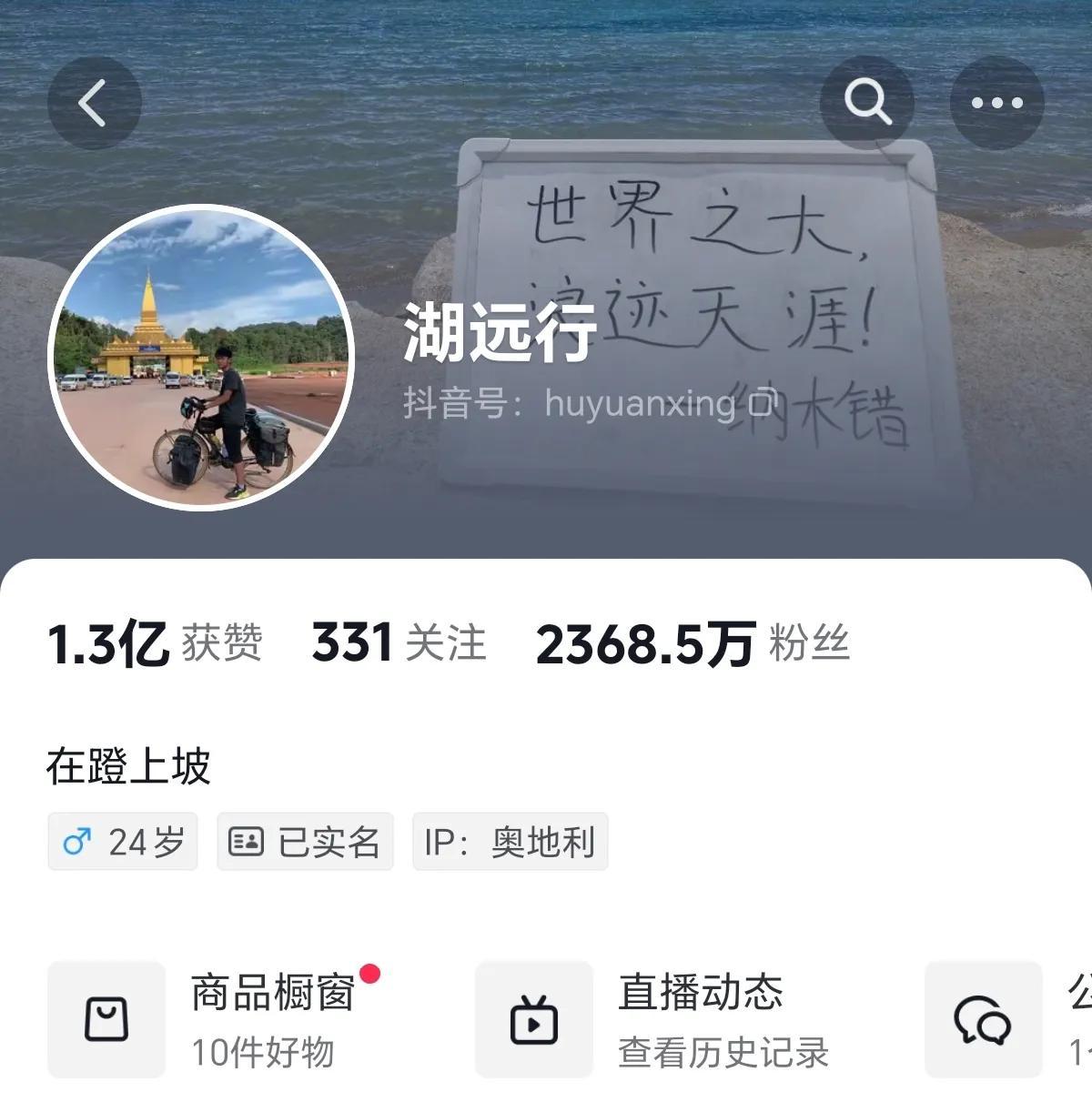The image size is (1092, 1102).
Task: Open the three-dot overflow menu
Action: click(x=996, y=102)
